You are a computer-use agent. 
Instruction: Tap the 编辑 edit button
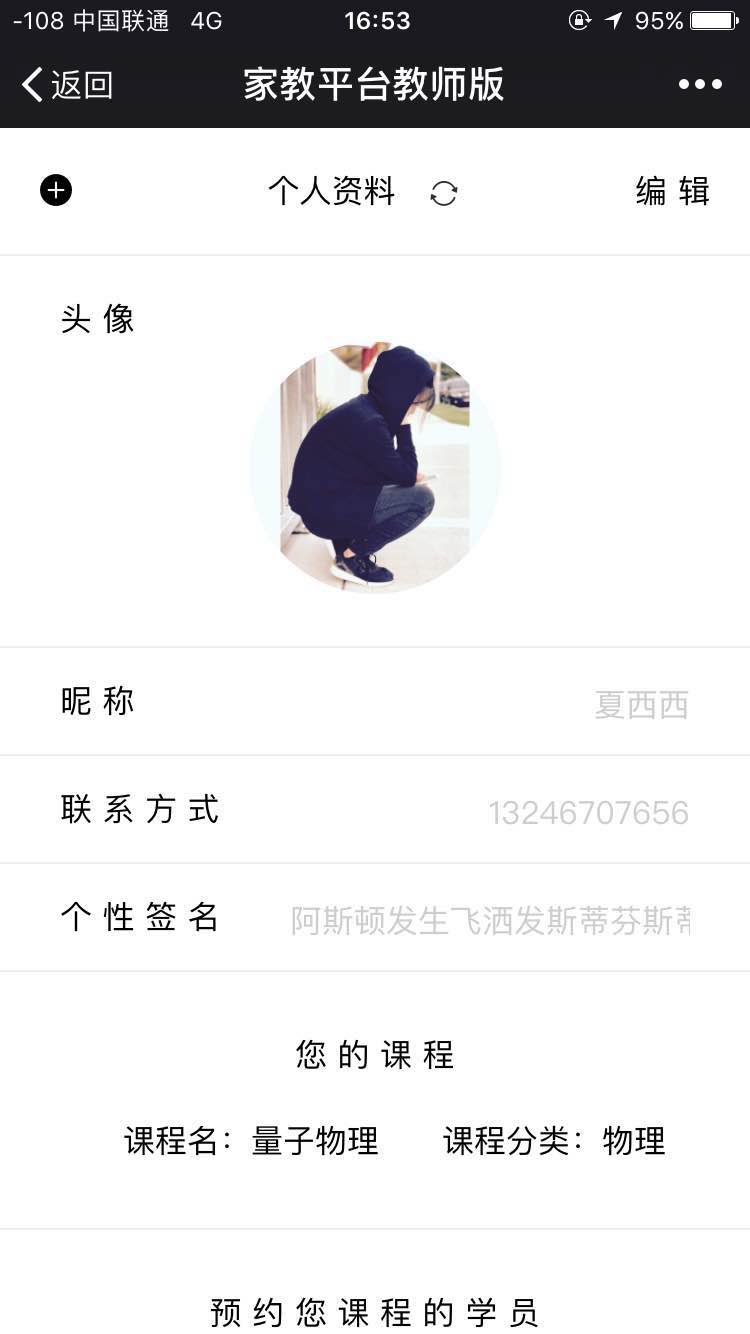(x=671, y=193)
